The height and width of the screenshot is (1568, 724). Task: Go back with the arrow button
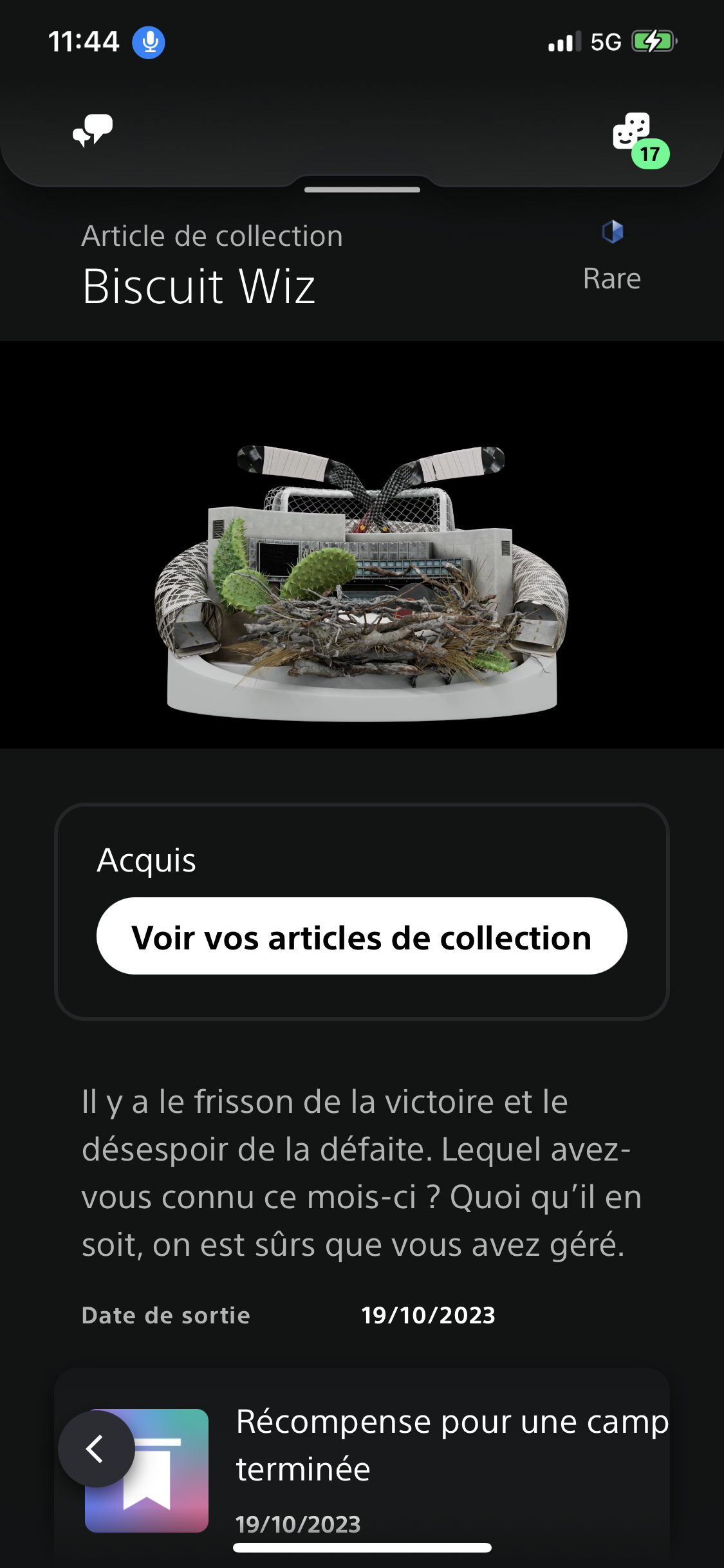point(96,1448)
